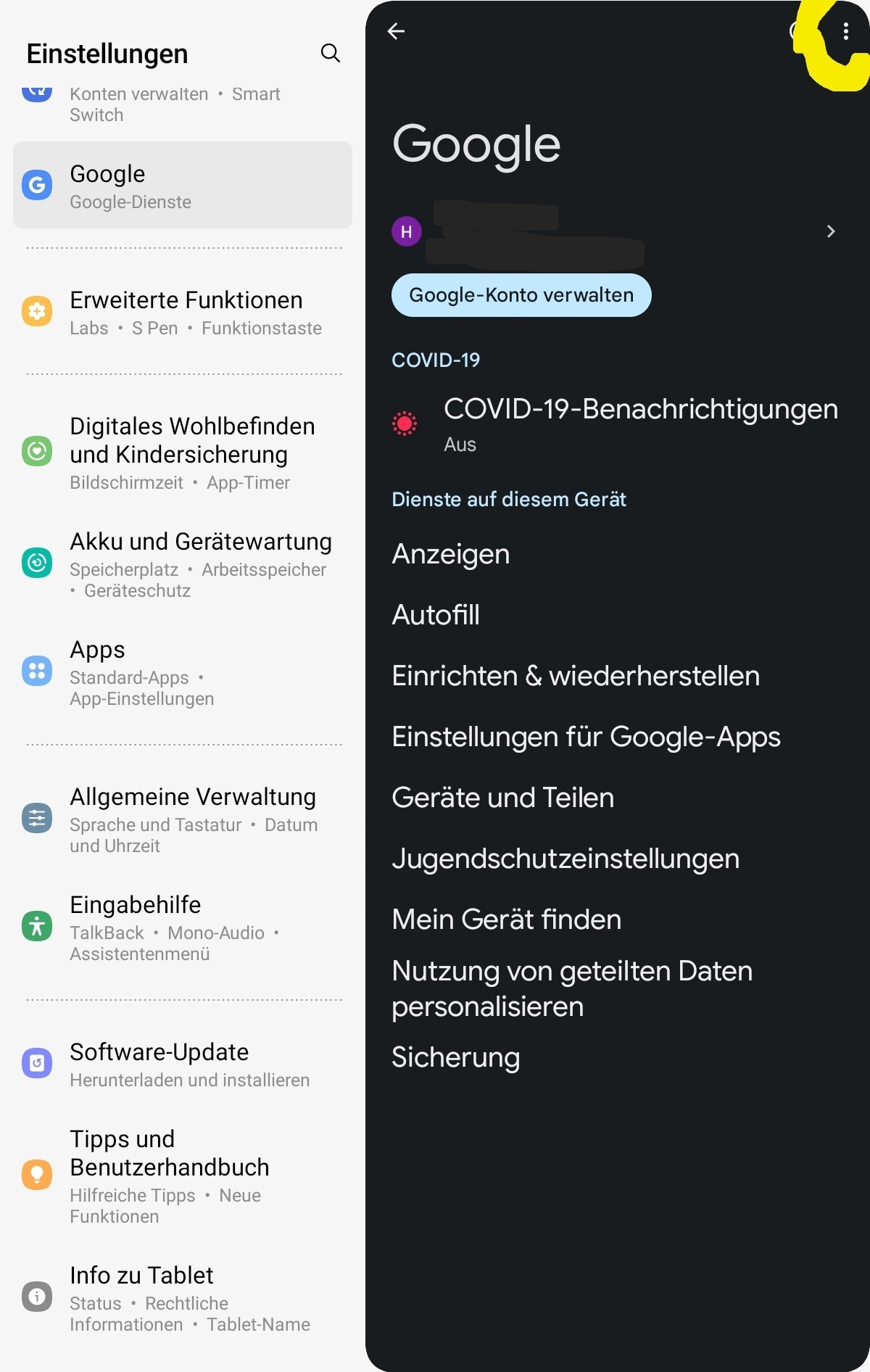Open search in Einstellungen
This screenshot has width=870, height=1372.
click(331, 53)
